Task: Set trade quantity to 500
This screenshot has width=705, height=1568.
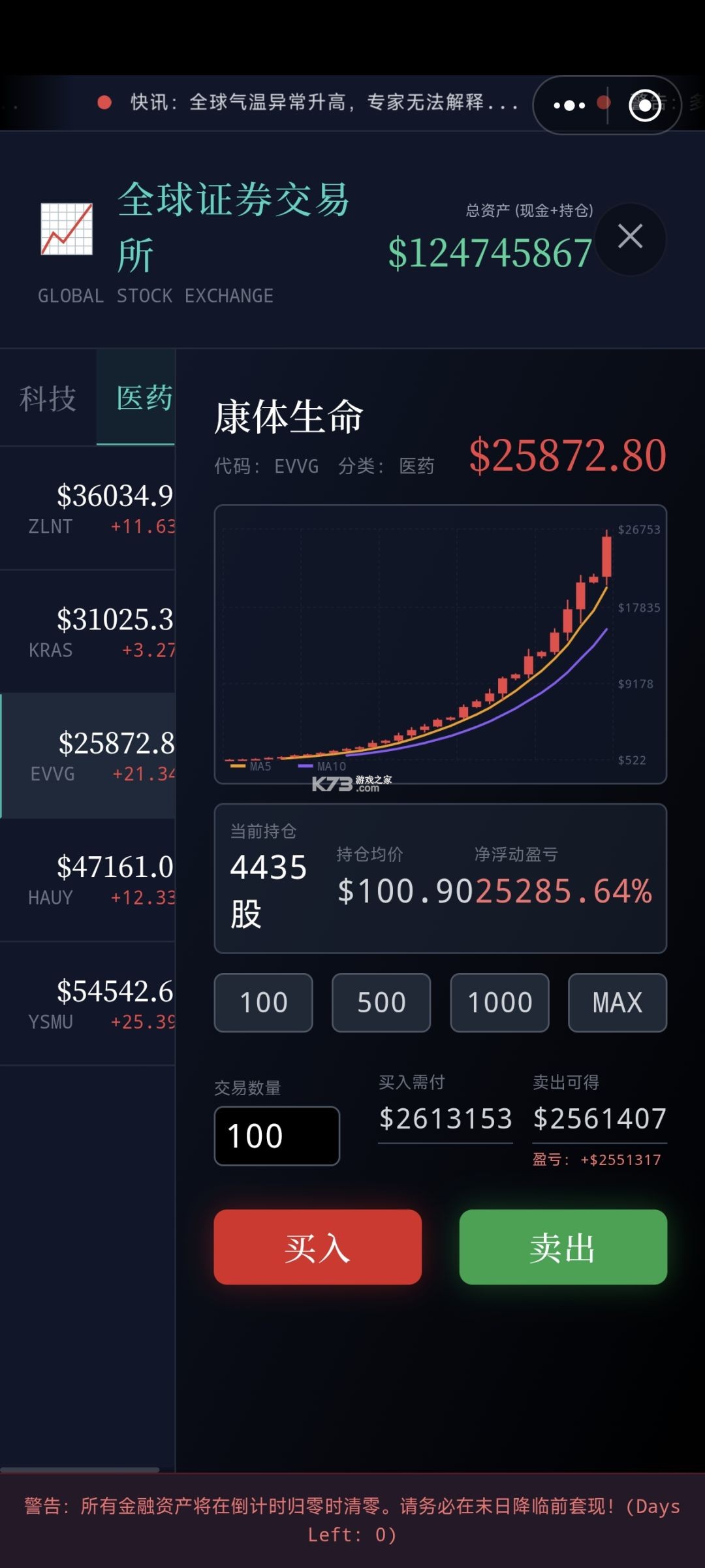Action: pos(381,1002)
